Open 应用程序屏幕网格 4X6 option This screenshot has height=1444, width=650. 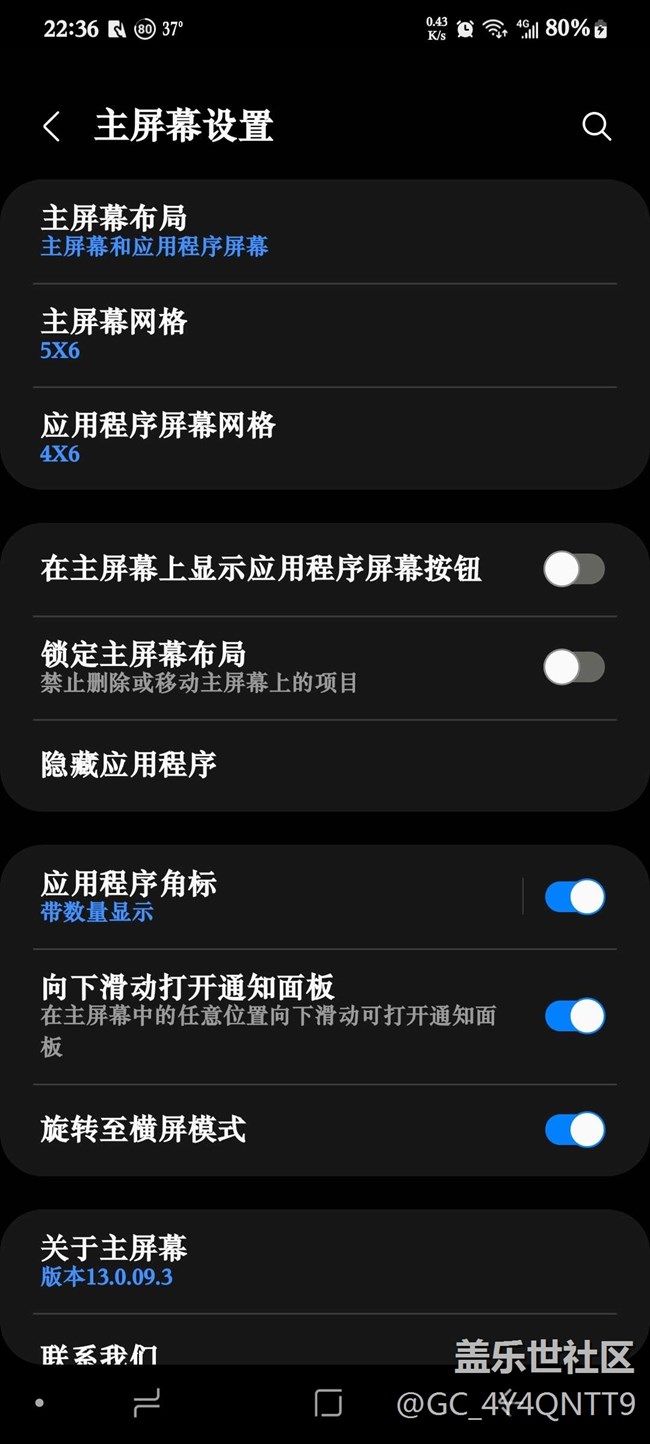coord(325,438)
